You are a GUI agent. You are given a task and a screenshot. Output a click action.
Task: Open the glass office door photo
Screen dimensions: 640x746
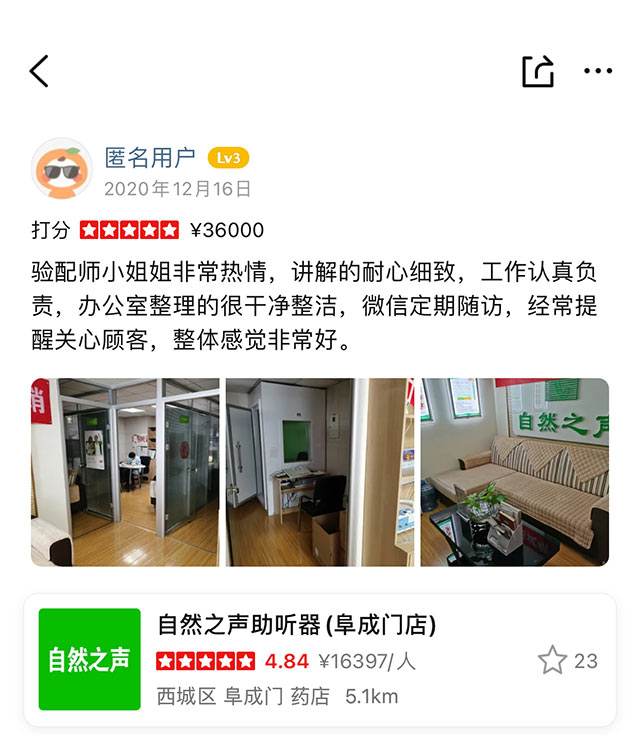click(125, 472)
